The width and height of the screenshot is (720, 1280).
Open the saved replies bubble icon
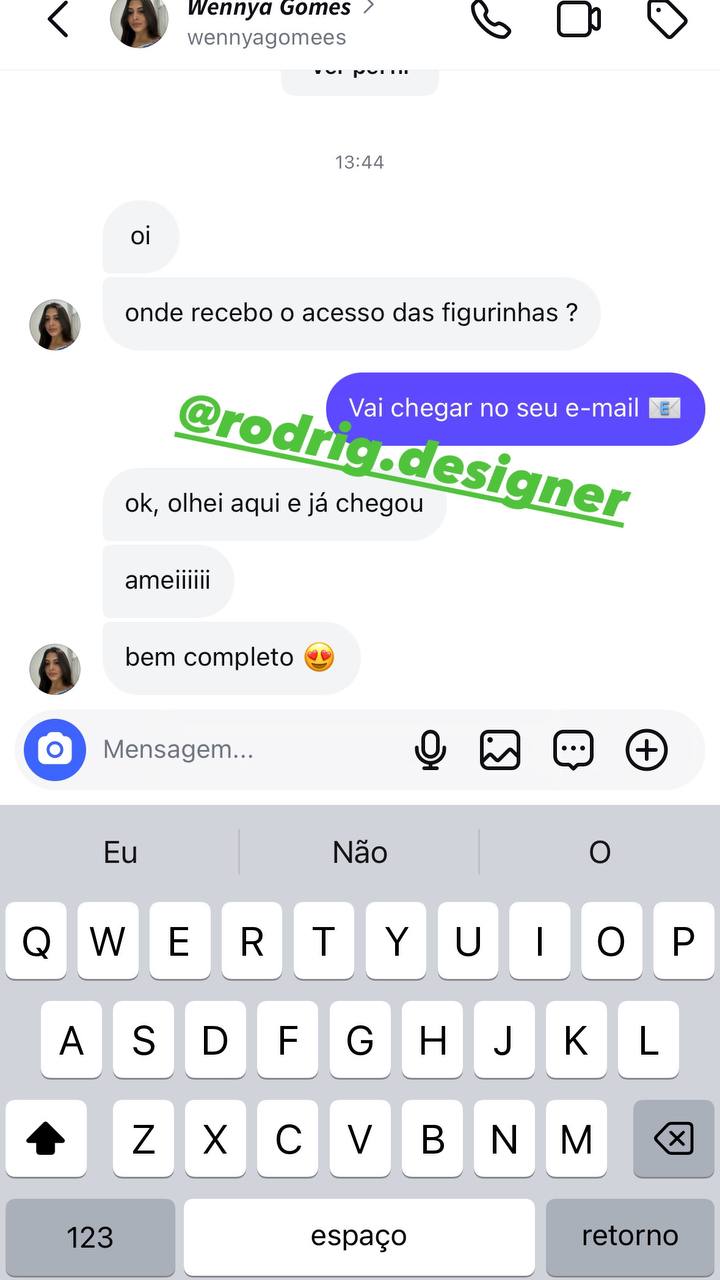click(x=573, y=750)
